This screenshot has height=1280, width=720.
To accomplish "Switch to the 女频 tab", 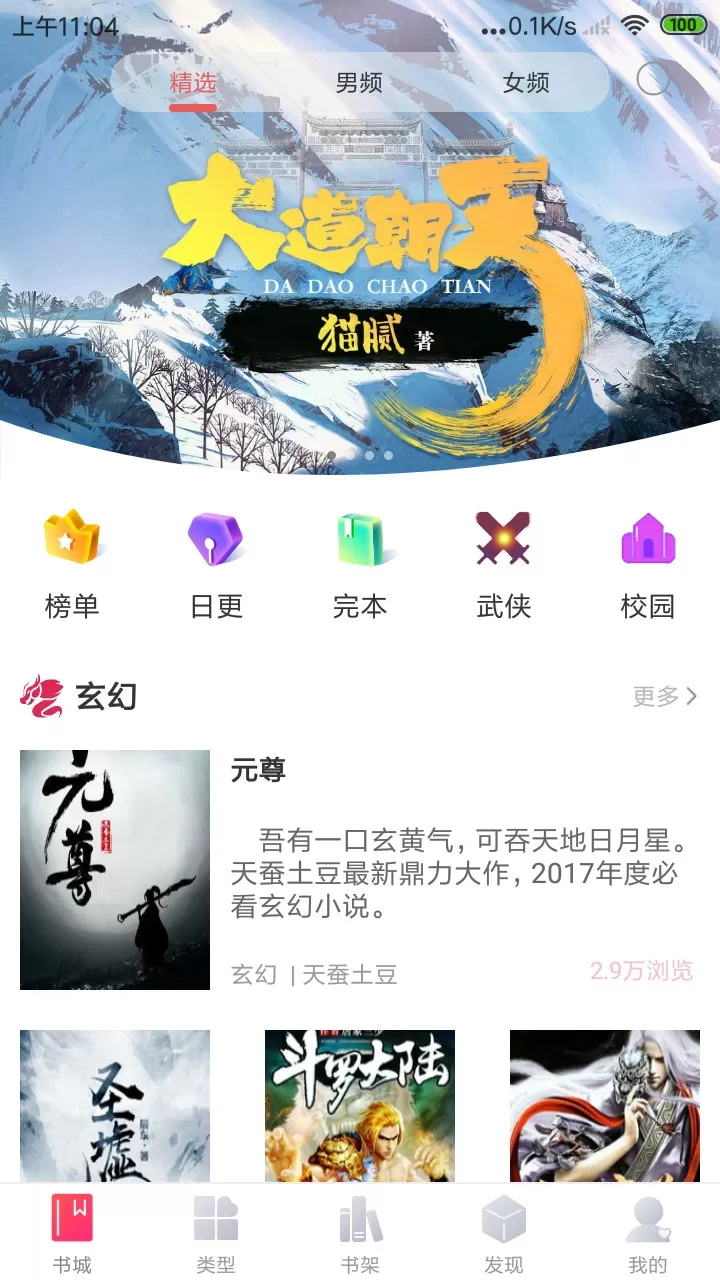I will tap(526, 83).
